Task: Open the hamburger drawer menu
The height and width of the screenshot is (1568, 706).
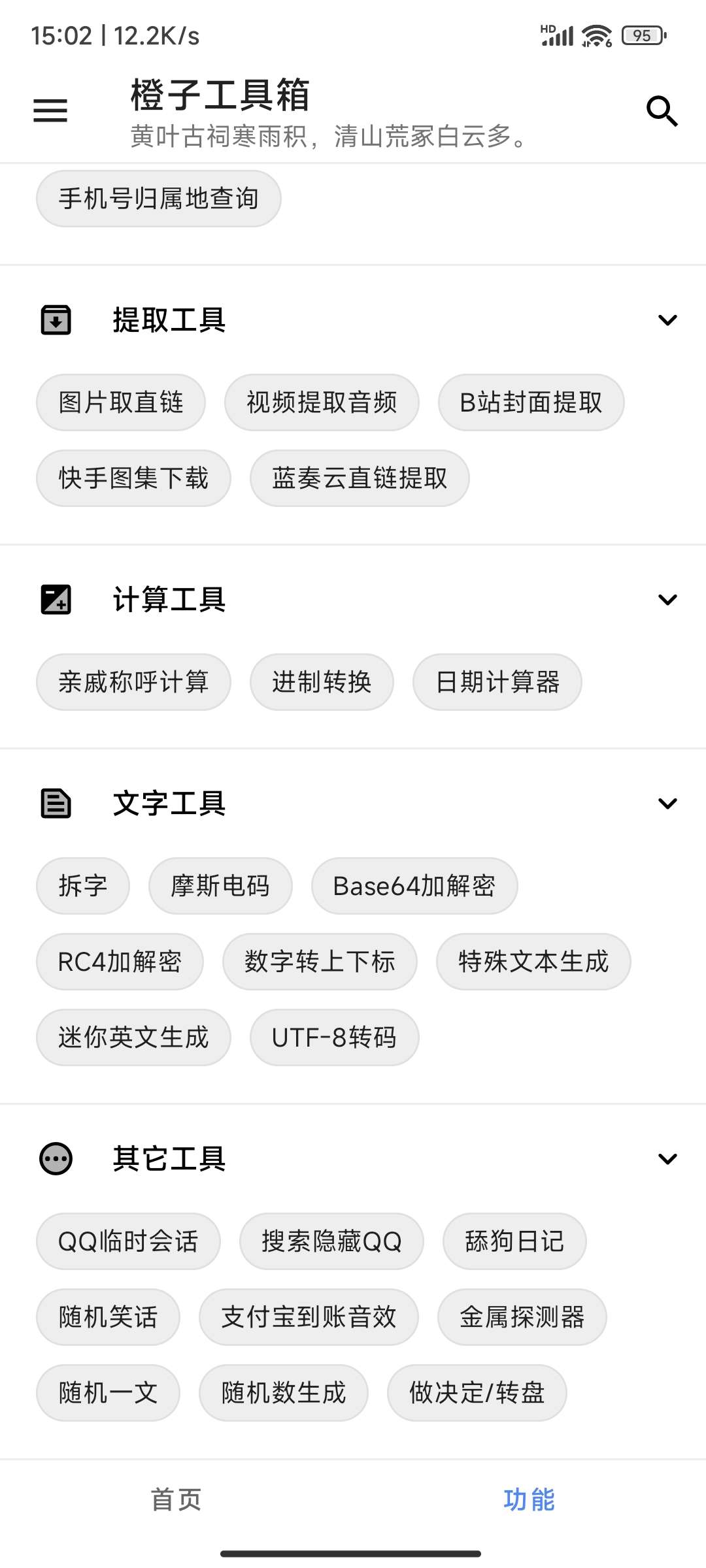Action: click(50, 110)
